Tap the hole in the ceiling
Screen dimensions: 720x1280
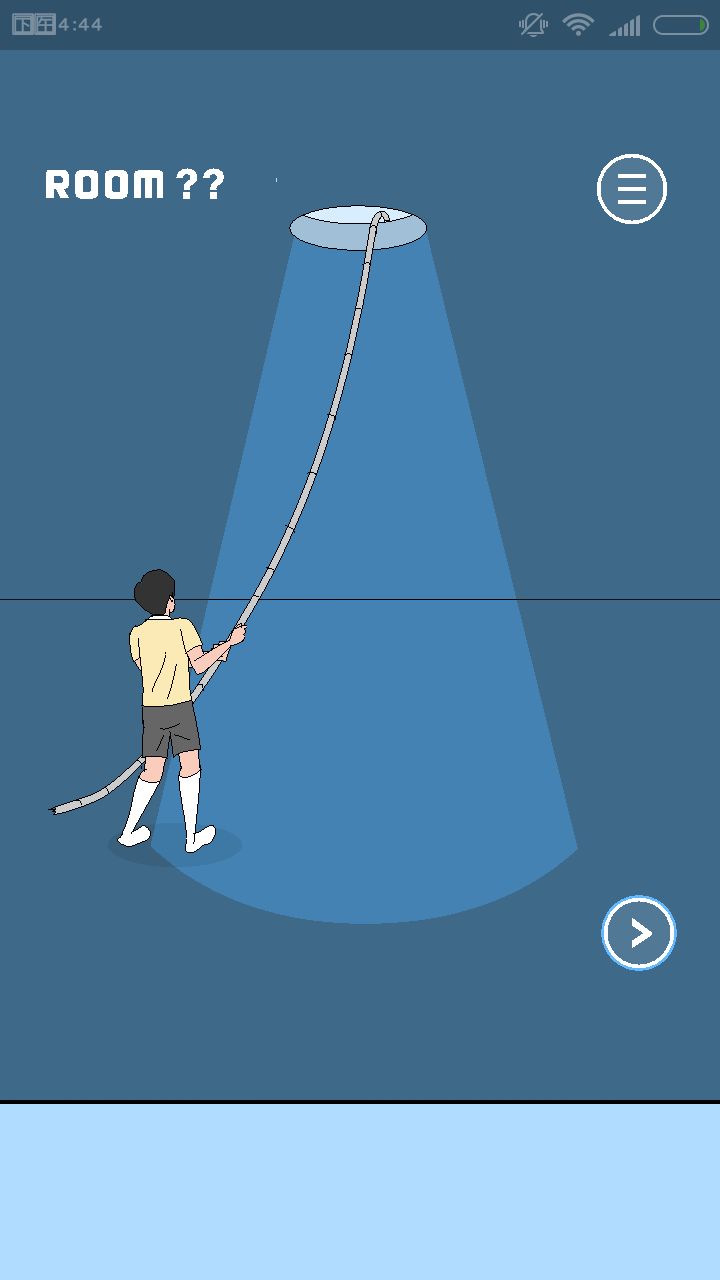pos(357,223)
